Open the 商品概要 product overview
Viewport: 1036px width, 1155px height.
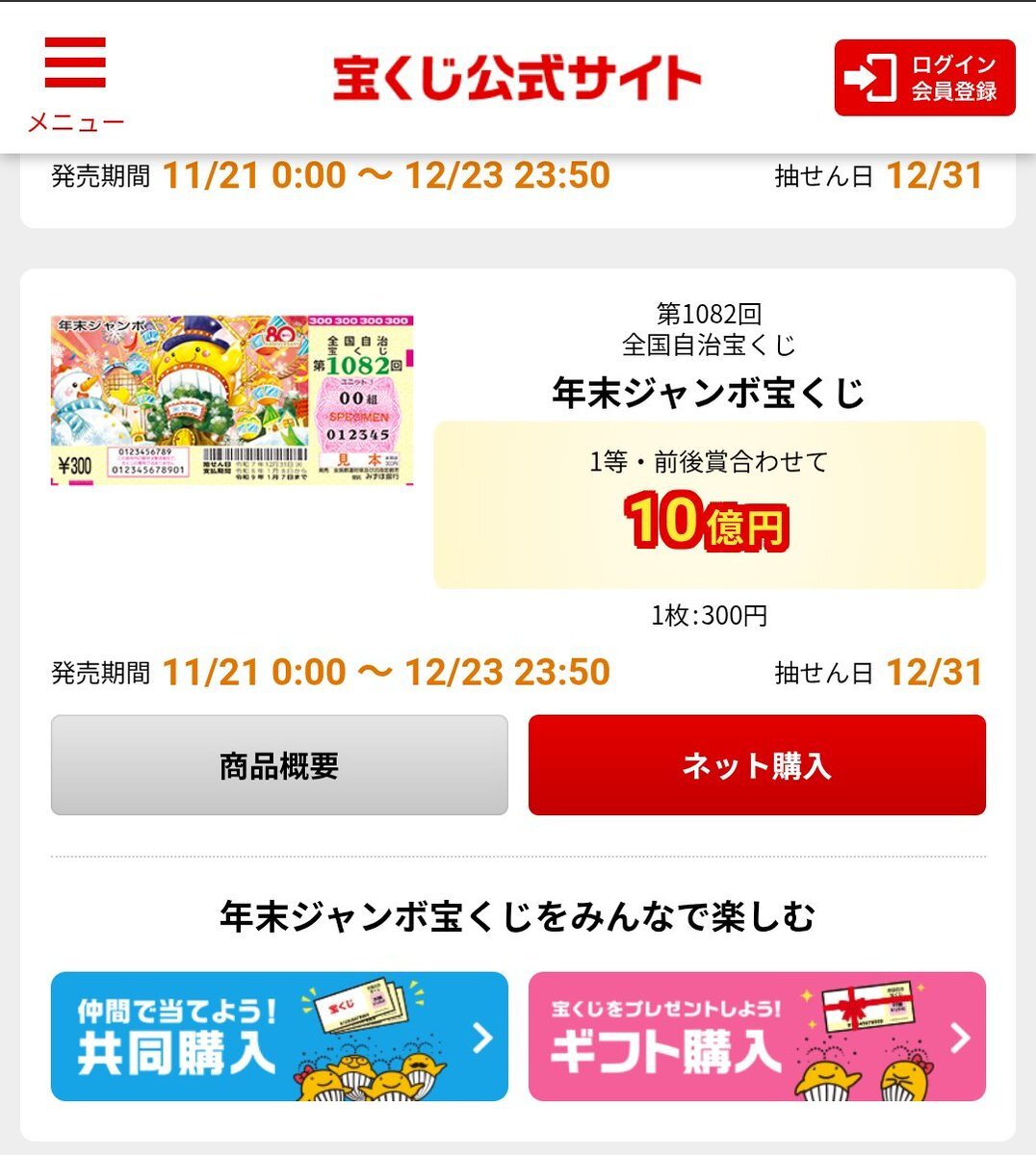click(279, 765)
